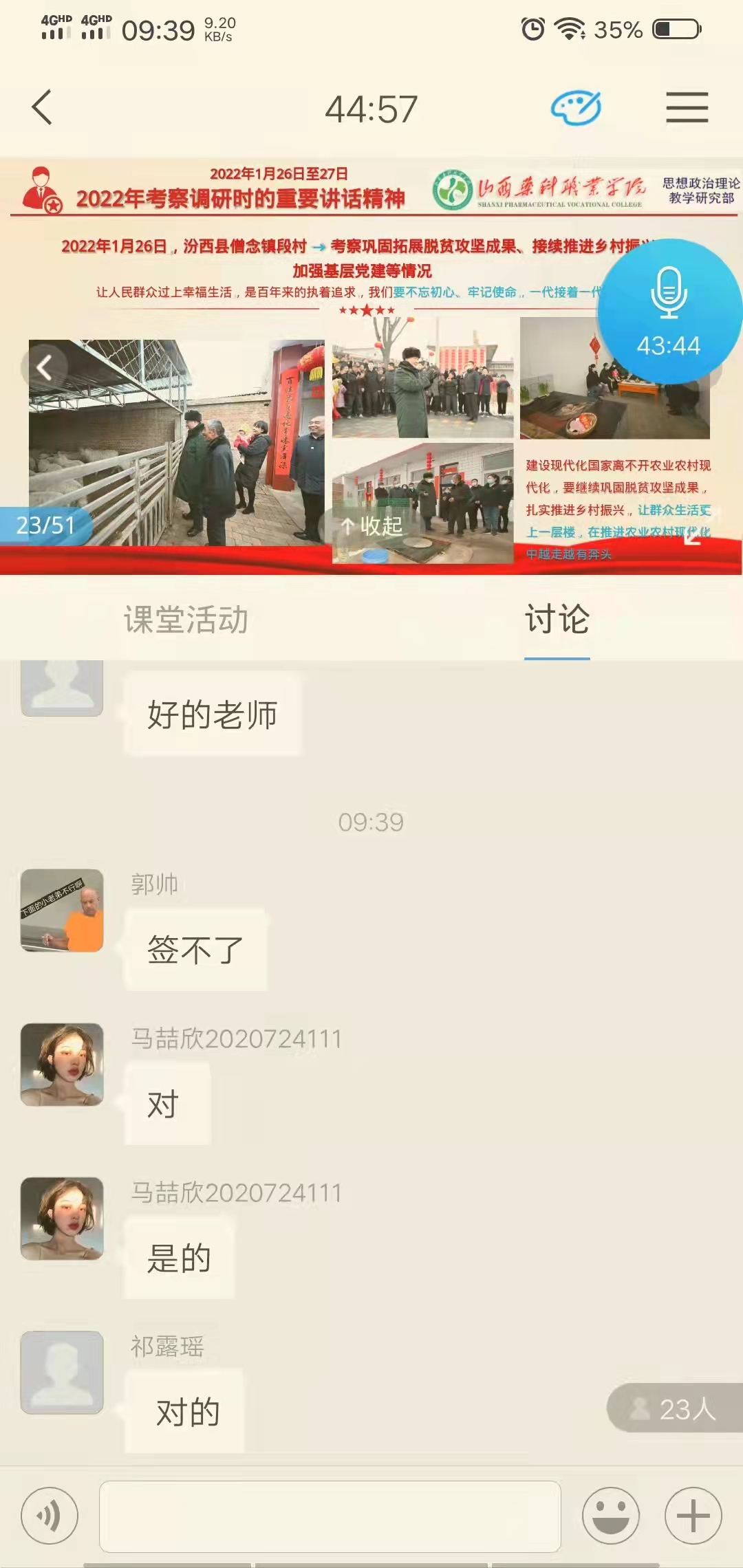Viewport: 743px width, 1568px height.
Task: Open the palette drawing tool
Action: pyautogui.click(x=575, y=107)
